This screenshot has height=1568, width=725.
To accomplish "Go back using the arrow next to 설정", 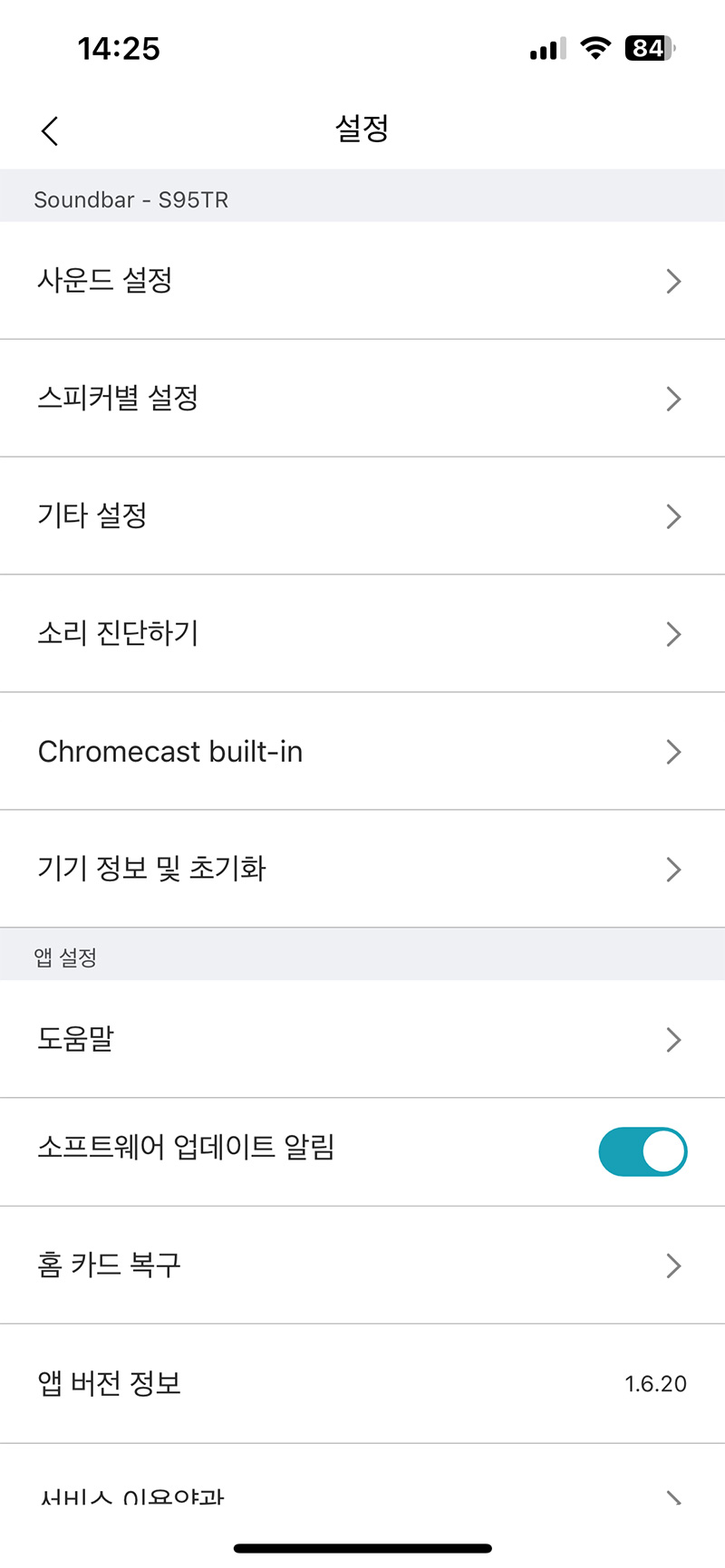I will [x=50, y=131].
